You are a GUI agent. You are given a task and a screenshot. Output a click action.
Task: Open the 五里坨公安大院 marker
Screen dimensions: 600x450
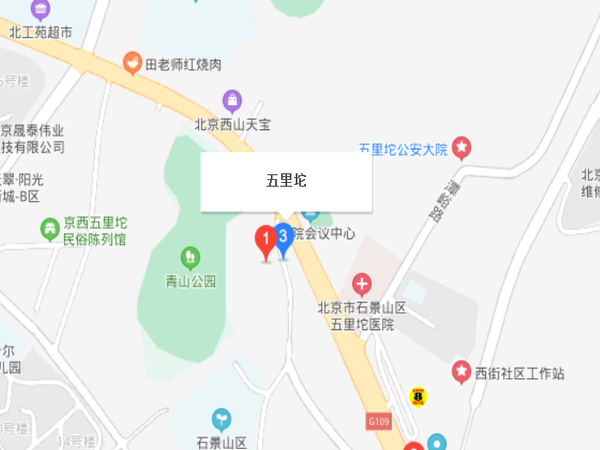(x=461, y=149)
